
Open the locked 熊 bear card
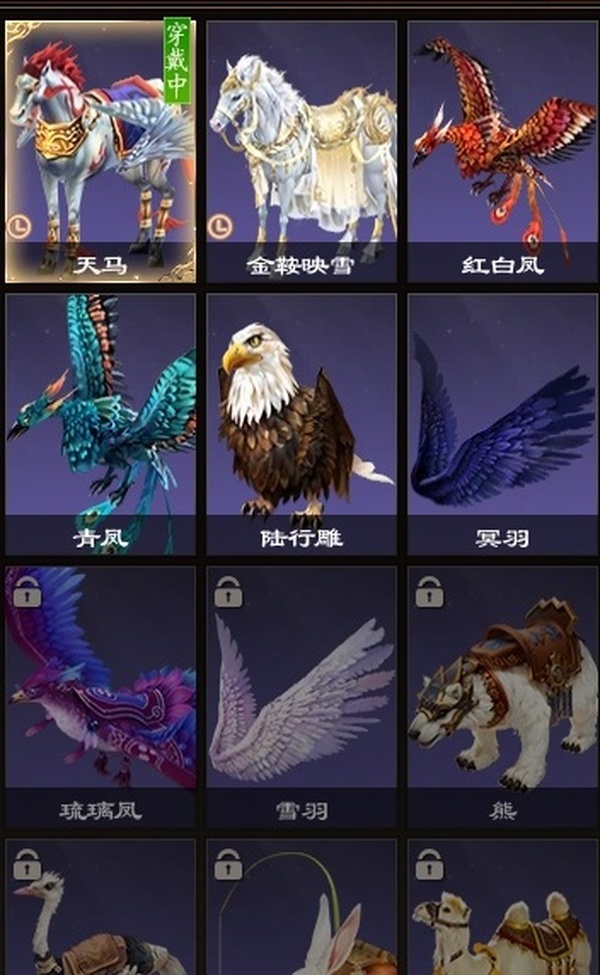[501, 695]
